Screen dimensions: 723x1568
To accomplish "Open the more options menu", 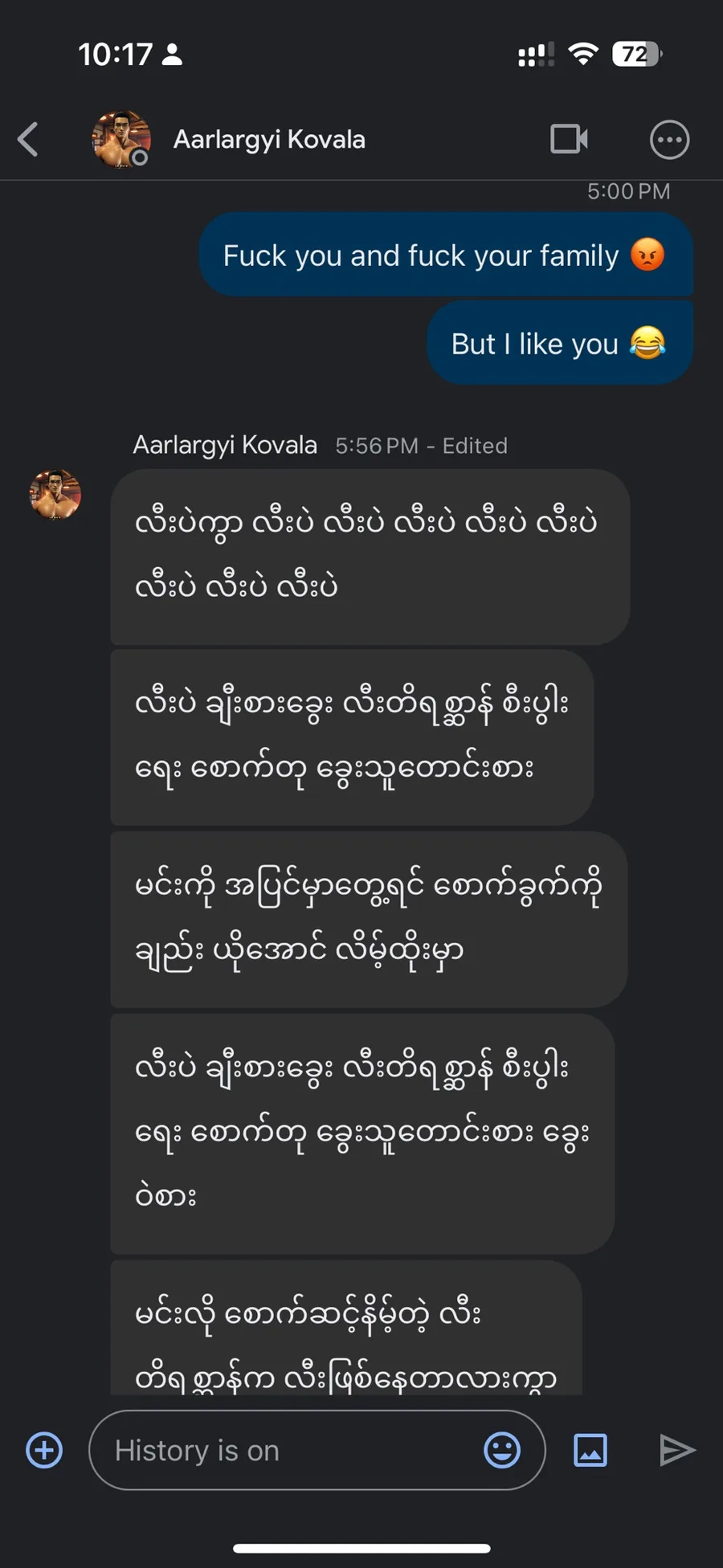I will (x=668, y=140).
